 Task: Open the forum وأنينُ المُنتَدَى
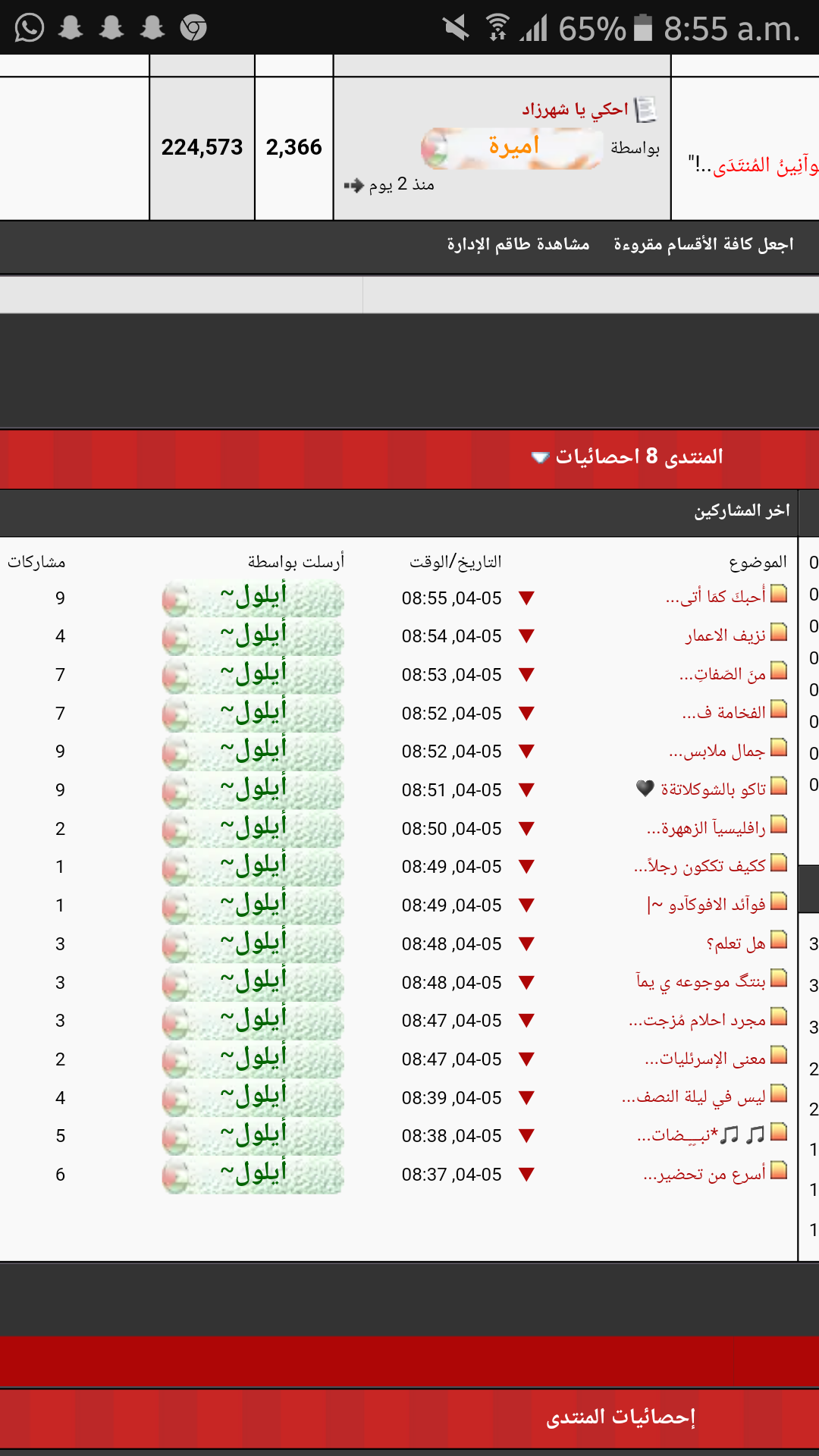pyautogui.click(x=753, y=165)
